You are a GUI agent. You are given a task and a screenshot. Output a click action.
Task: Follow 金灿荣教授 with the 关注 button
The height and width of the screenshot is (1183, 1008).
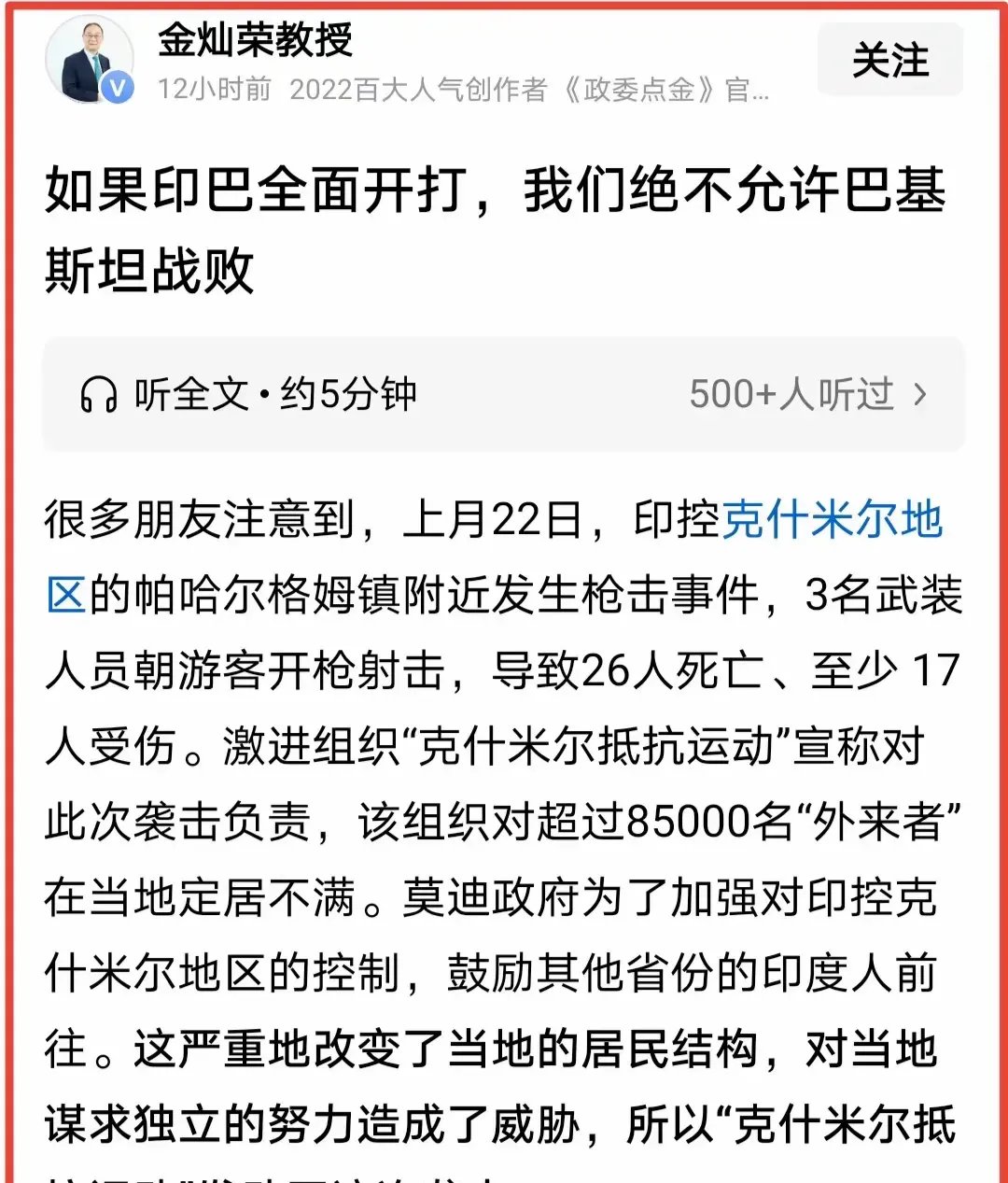pyautogui.click(x=889, y=61)
